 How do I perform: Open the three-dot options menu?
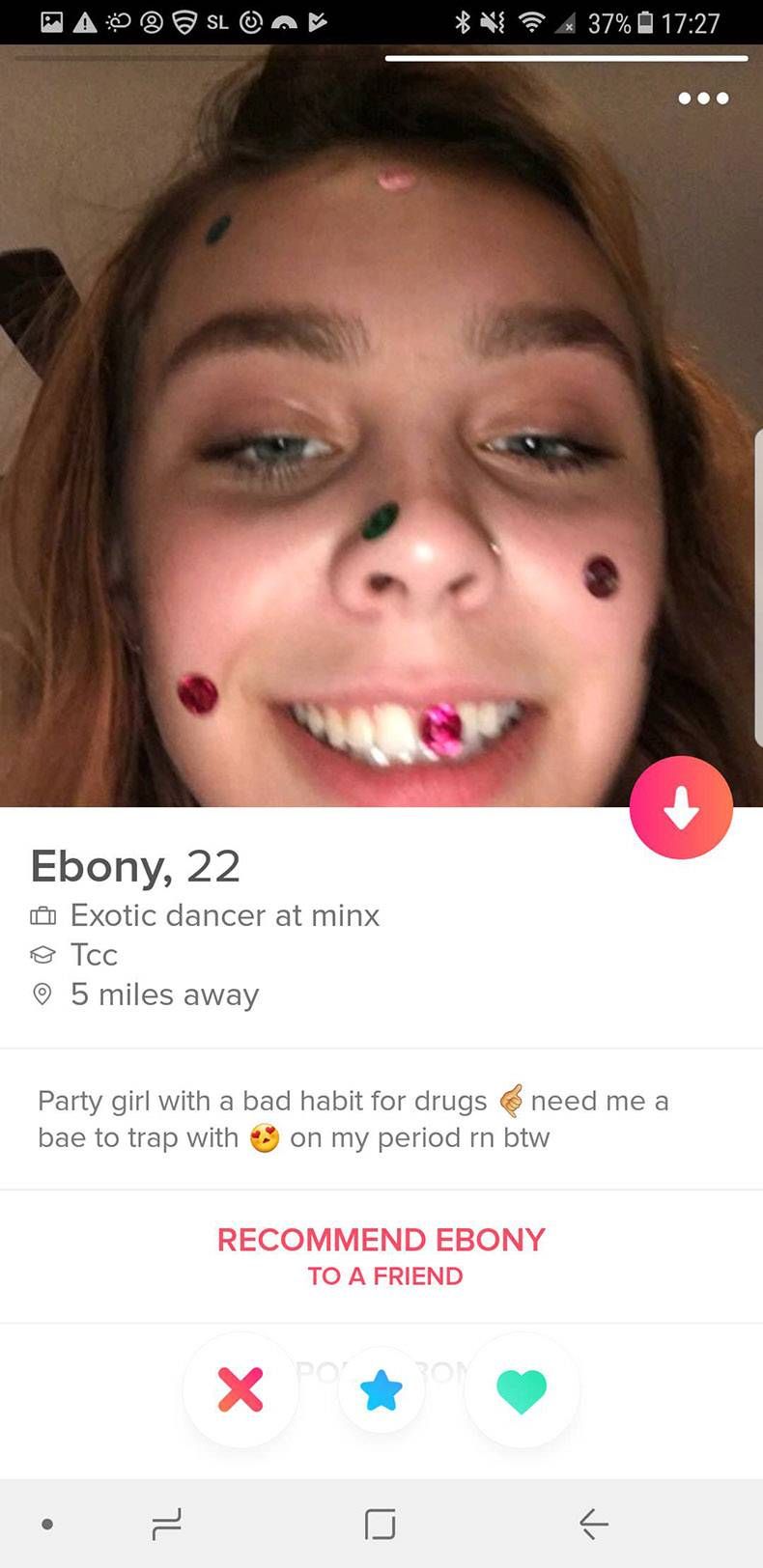pyautogui.click(x=703, y=98)
